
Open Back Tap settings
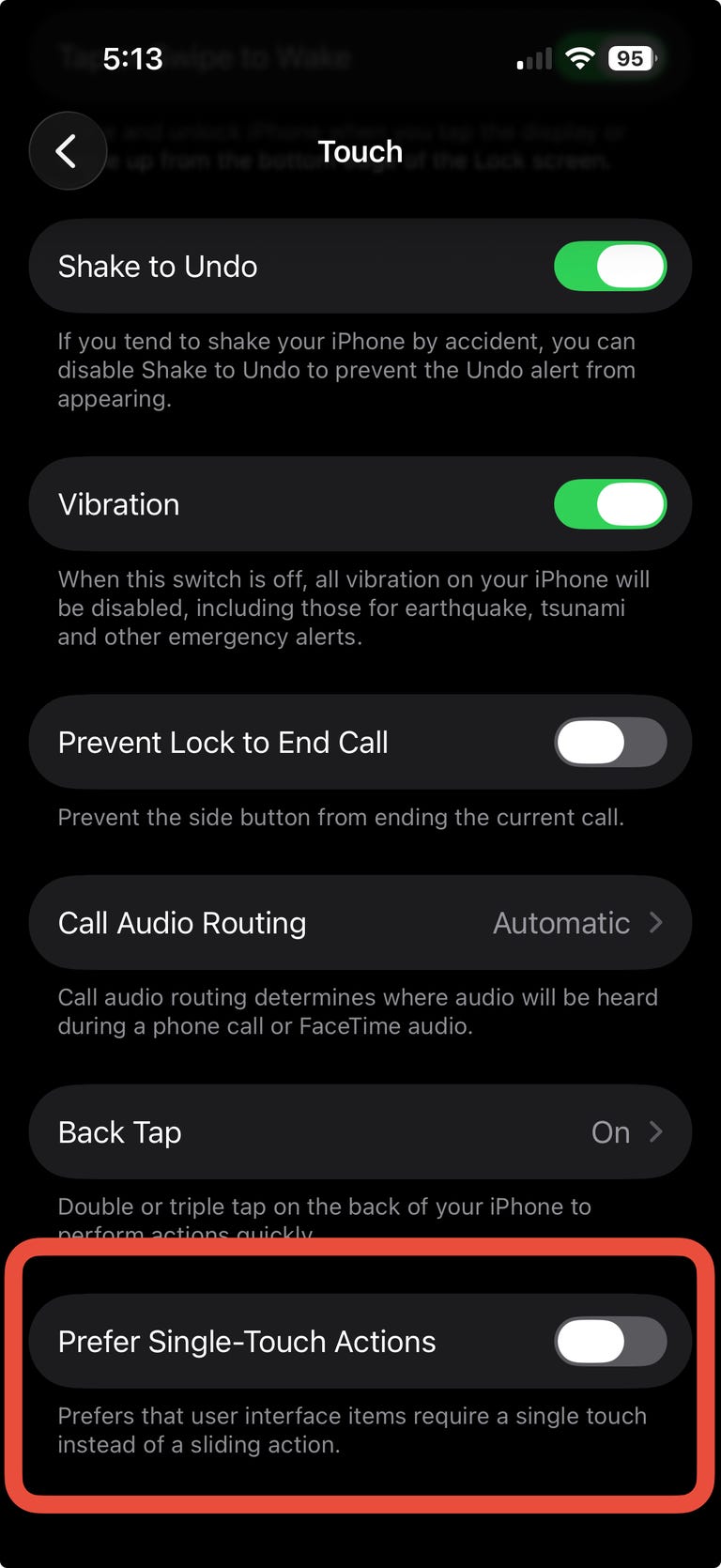pos(360,1132)
